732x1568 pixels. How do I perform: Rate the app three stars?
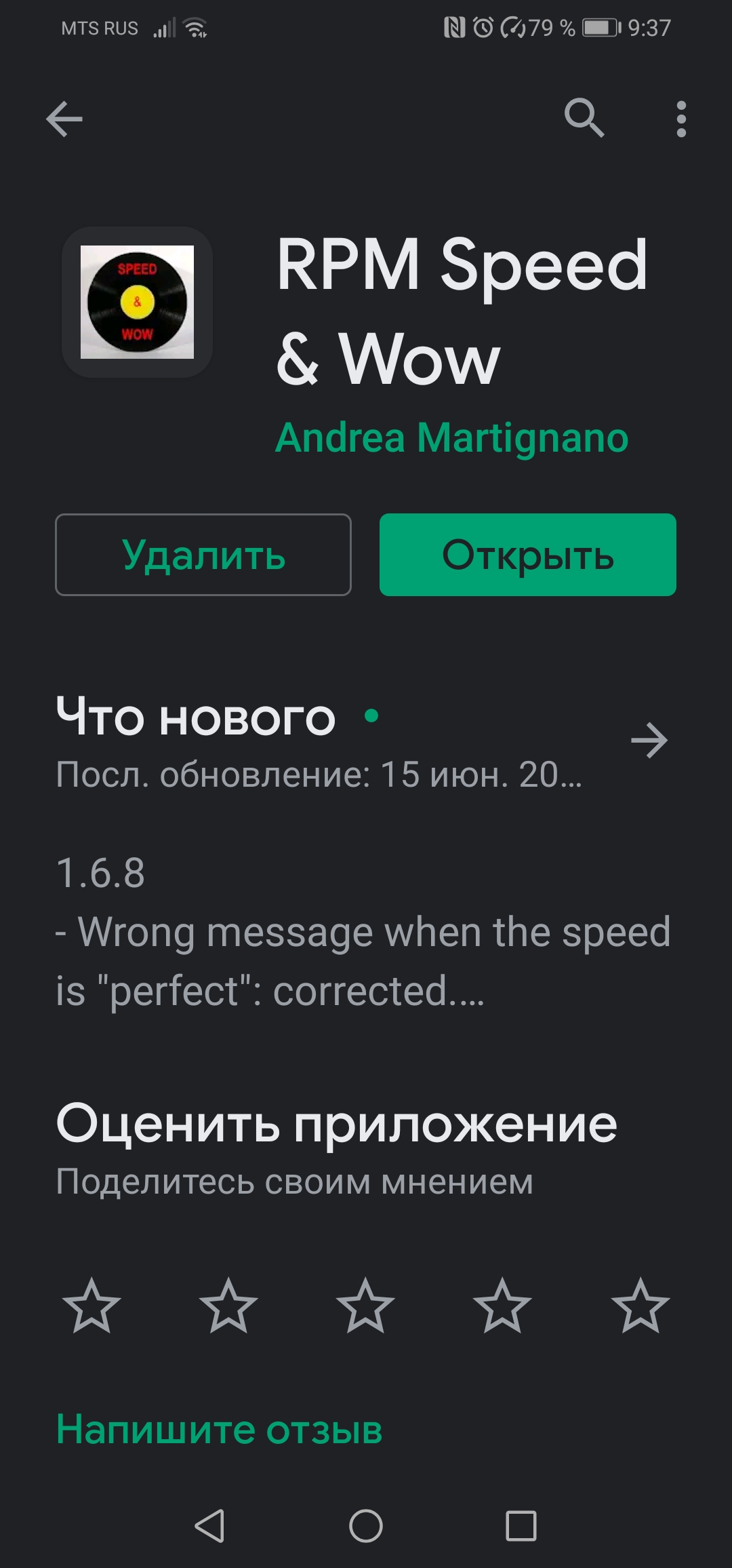tap(365, 1306)
